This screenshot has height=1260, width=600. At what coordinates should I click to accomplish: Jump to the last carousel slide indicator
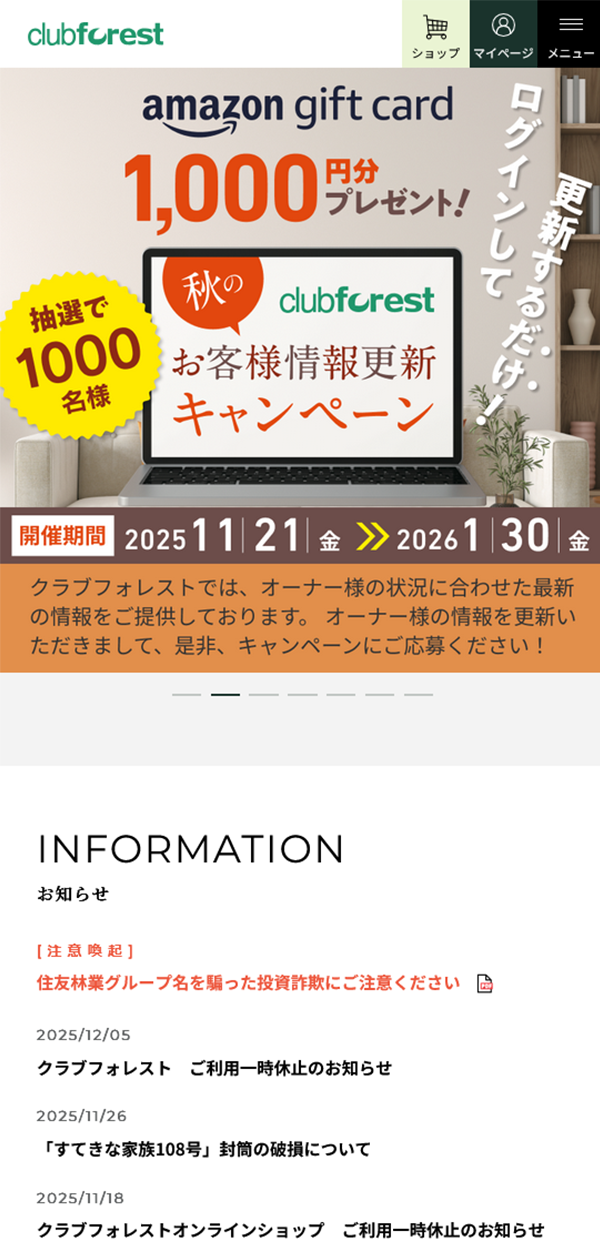click(x=418, y=694)
